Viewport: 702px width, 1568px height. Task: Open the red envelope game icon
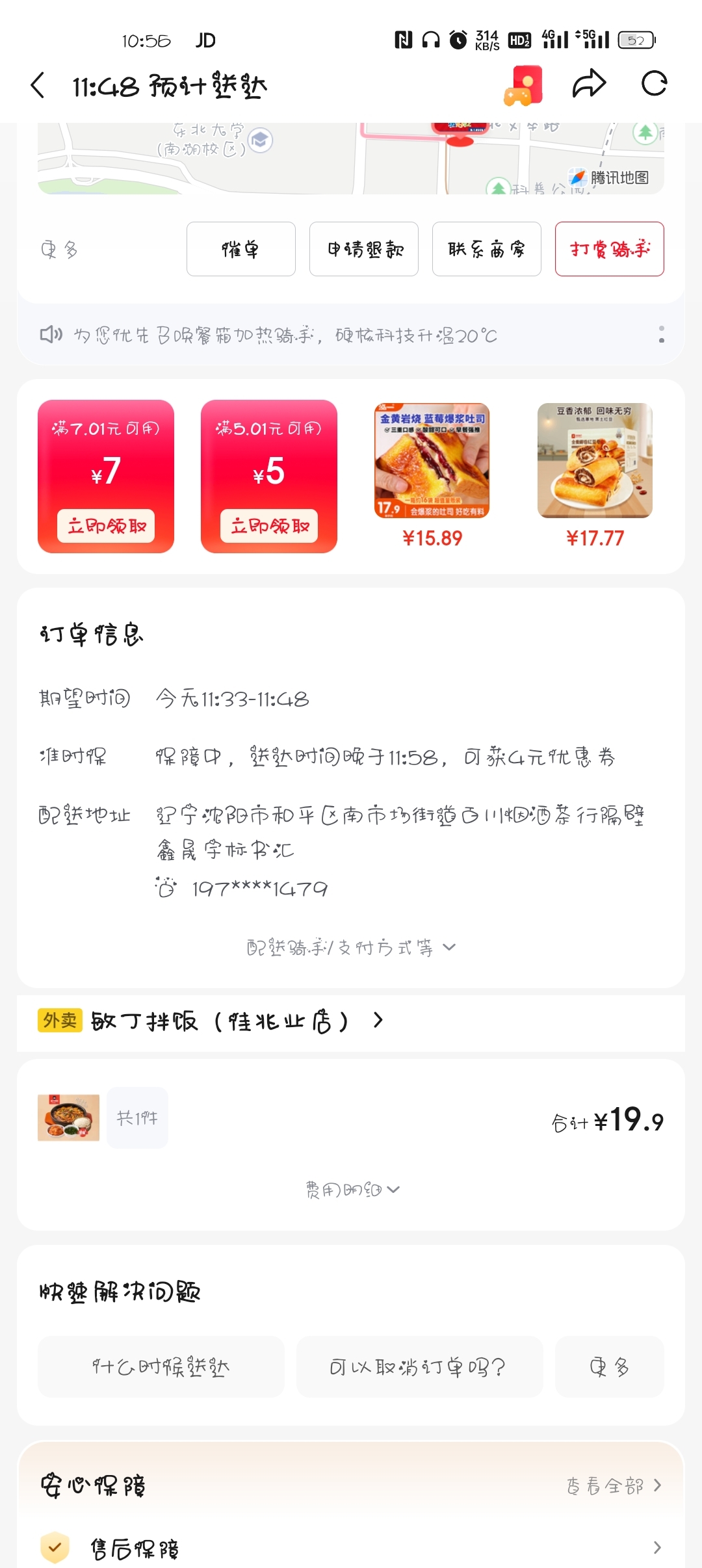pos(523,85)
